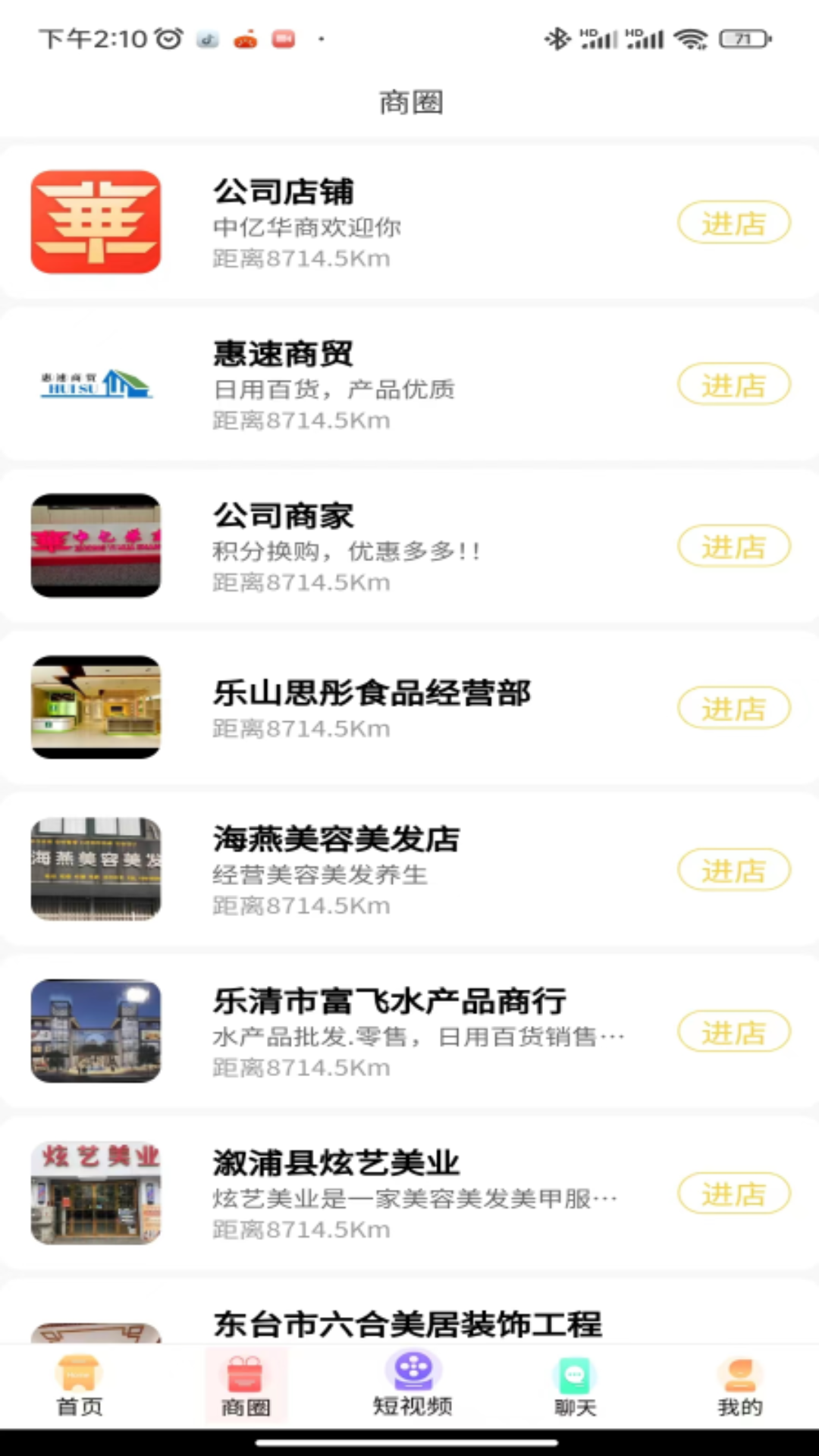Go to the 短视频 tab
Screen dimensions: 819x1456
tap(412, 1386)
